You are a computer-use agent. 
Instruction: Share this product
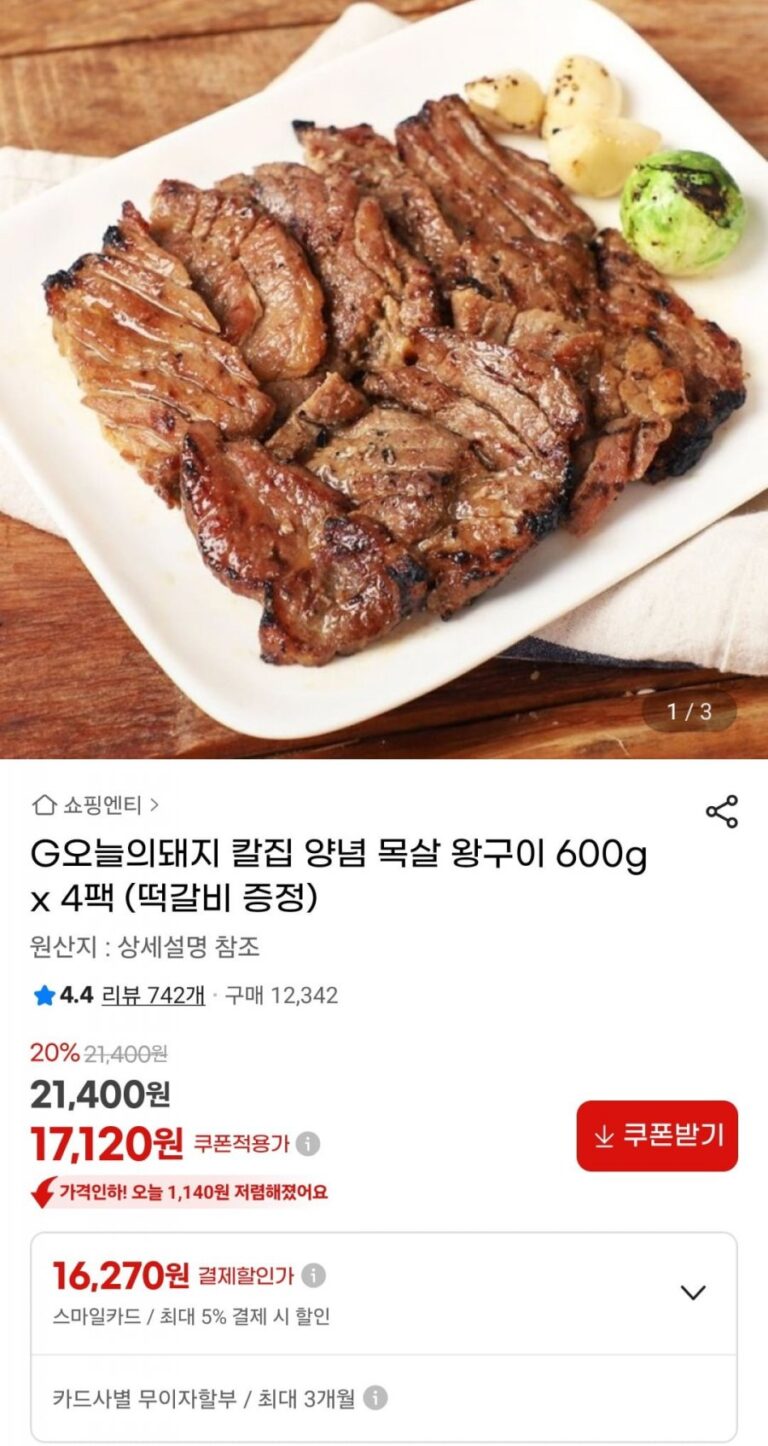point(722,811)
